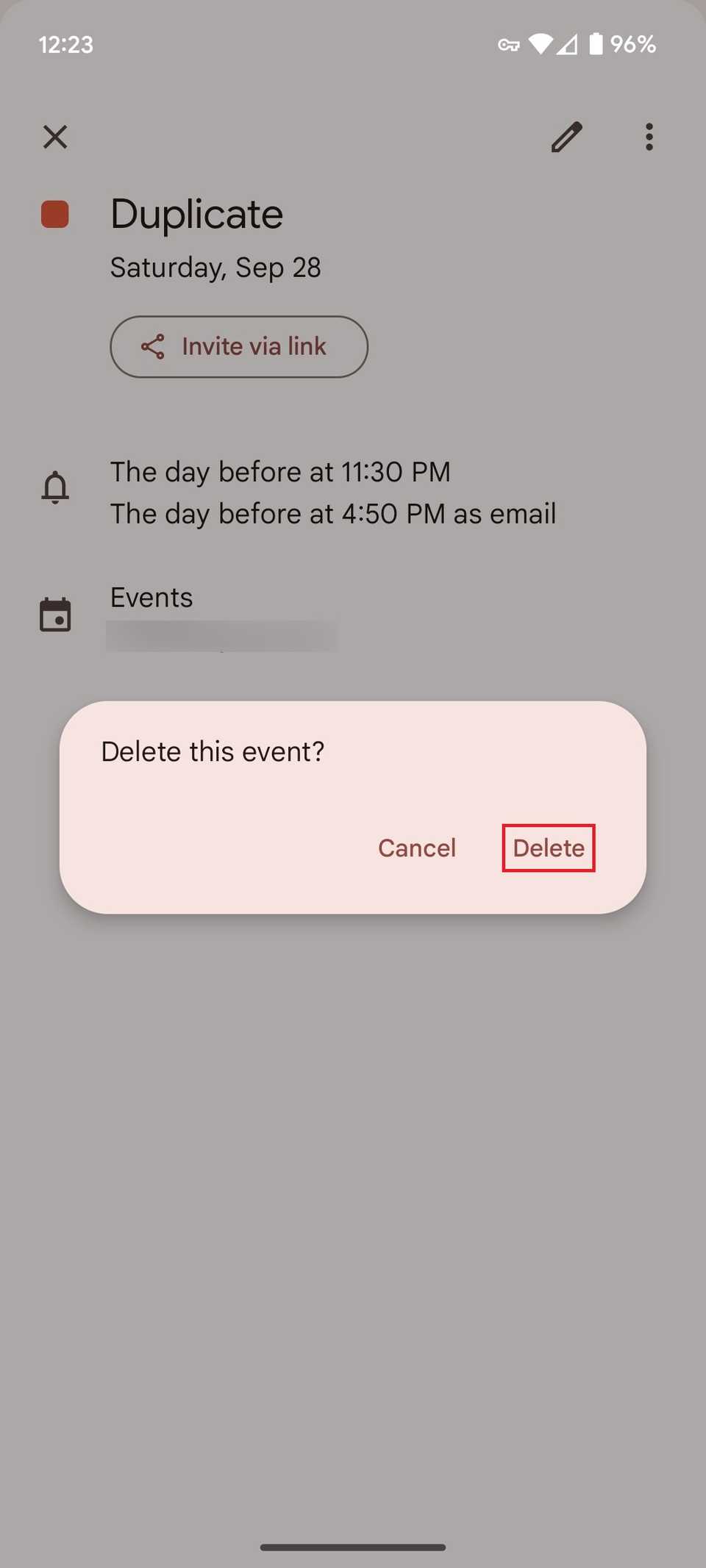The width and height of the screenshot is (706, 1568).
Task: Cancel the delete event dialog
Action: [x=417, y=848]
